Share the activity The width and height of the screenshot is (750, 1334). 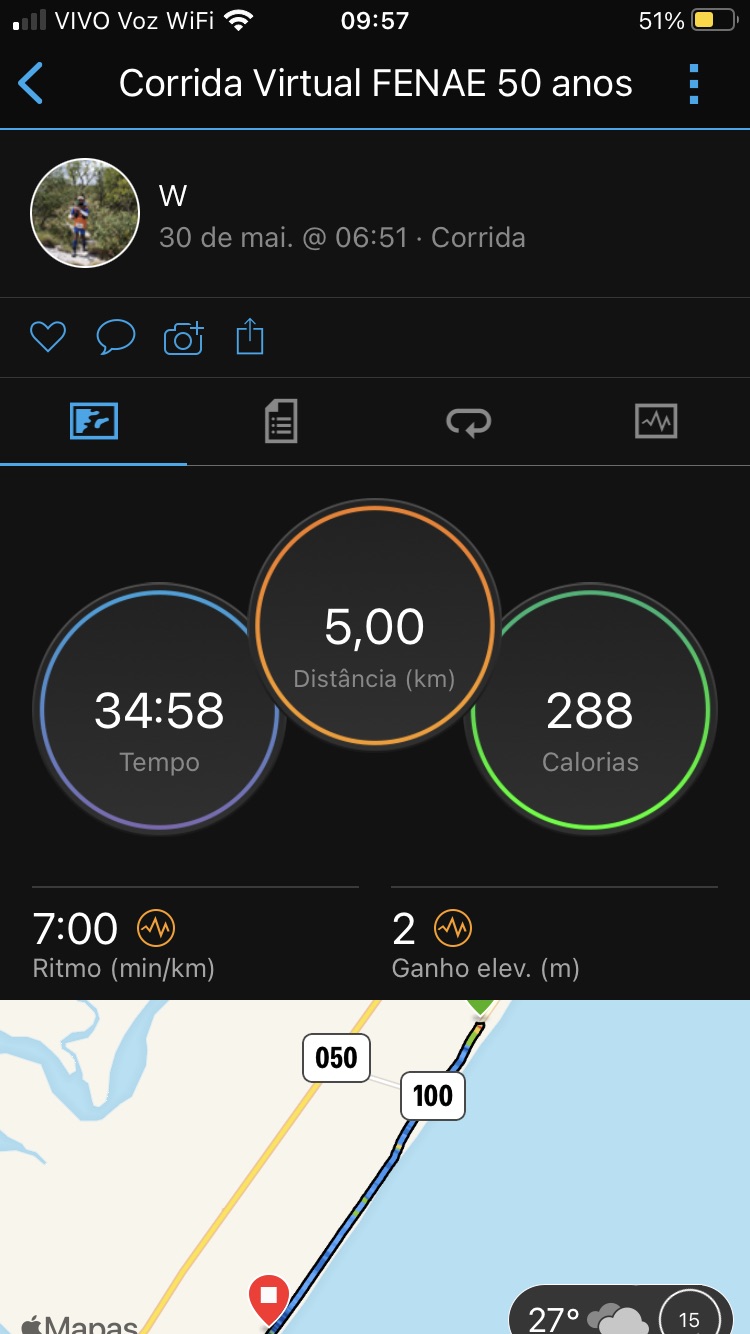250,337
